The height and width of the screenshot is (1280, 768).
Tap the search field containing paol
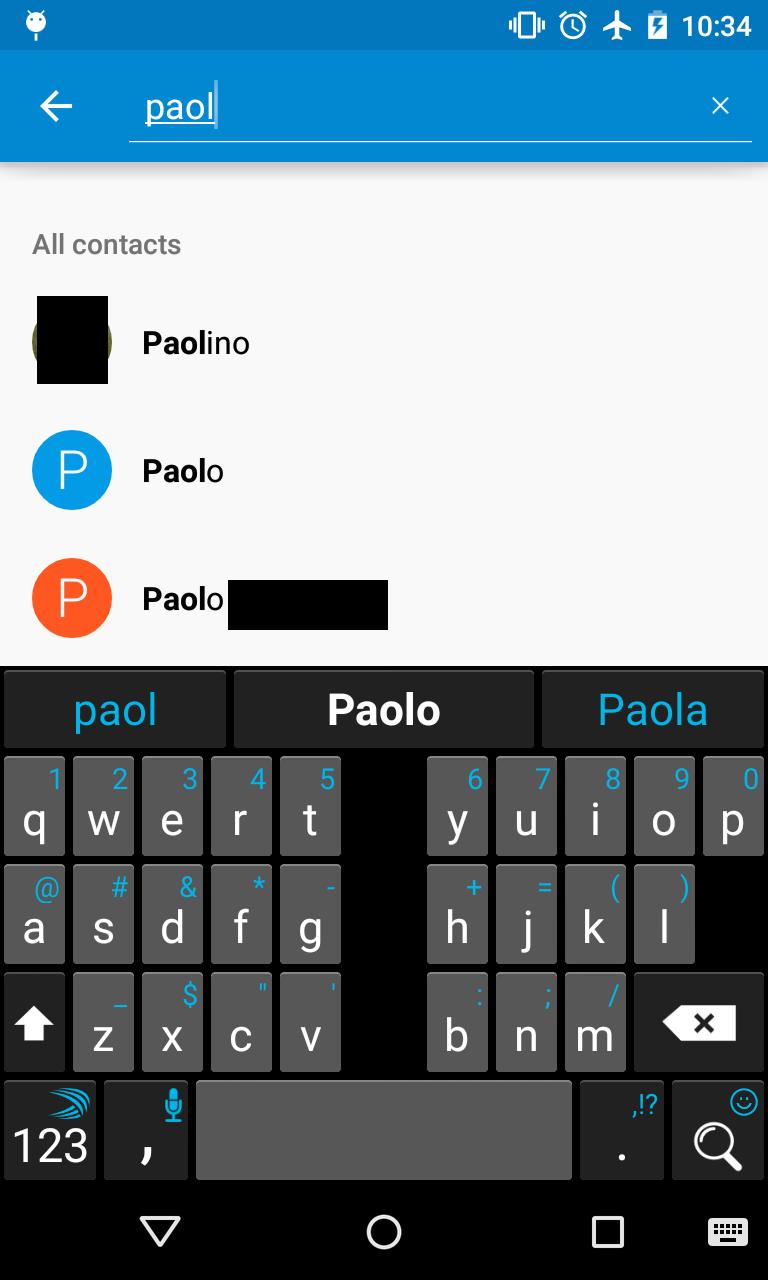point(420,106)
